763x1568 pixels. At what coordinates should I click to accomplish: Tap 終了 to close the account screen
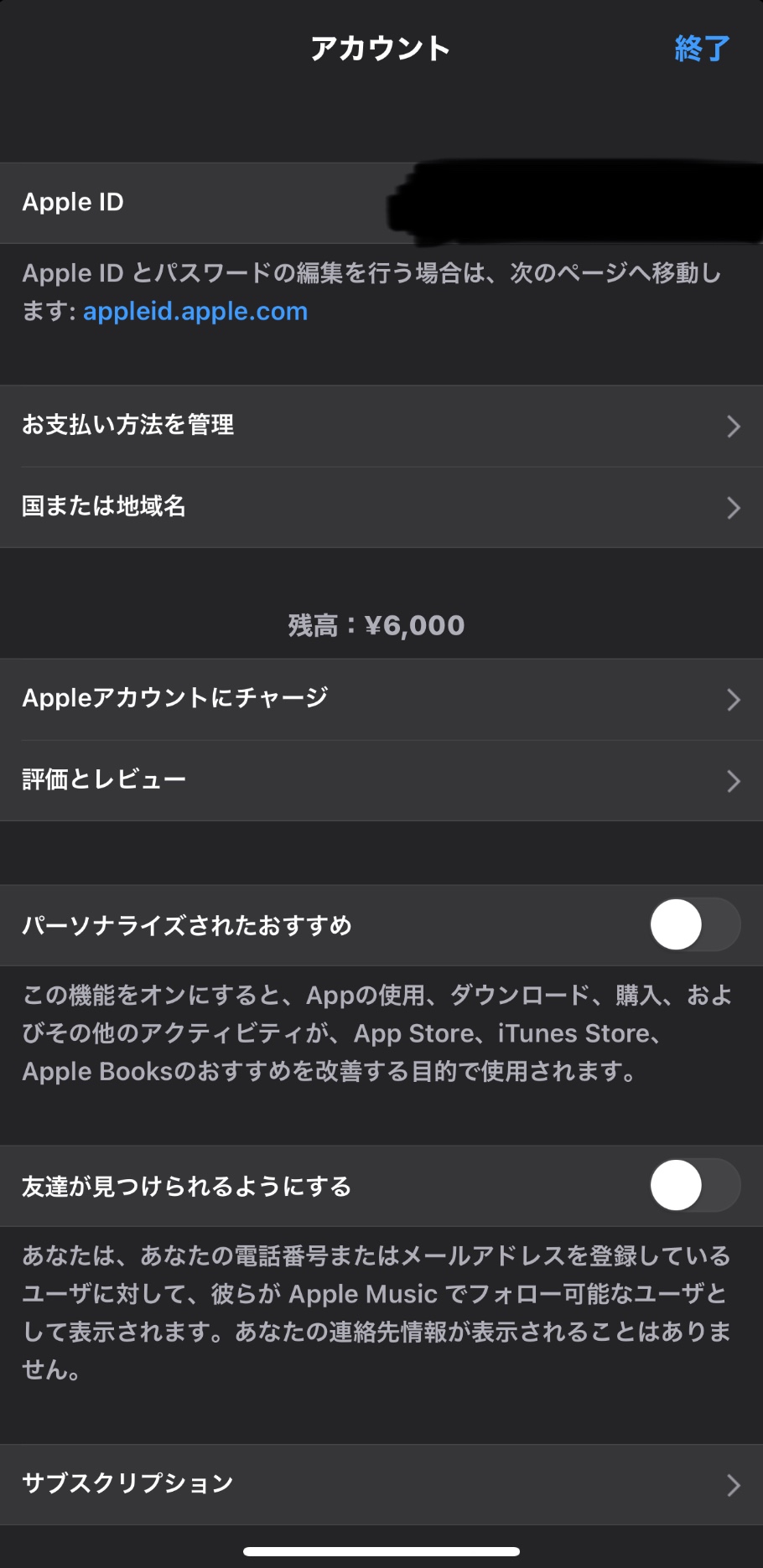click(x=702, y=49)
